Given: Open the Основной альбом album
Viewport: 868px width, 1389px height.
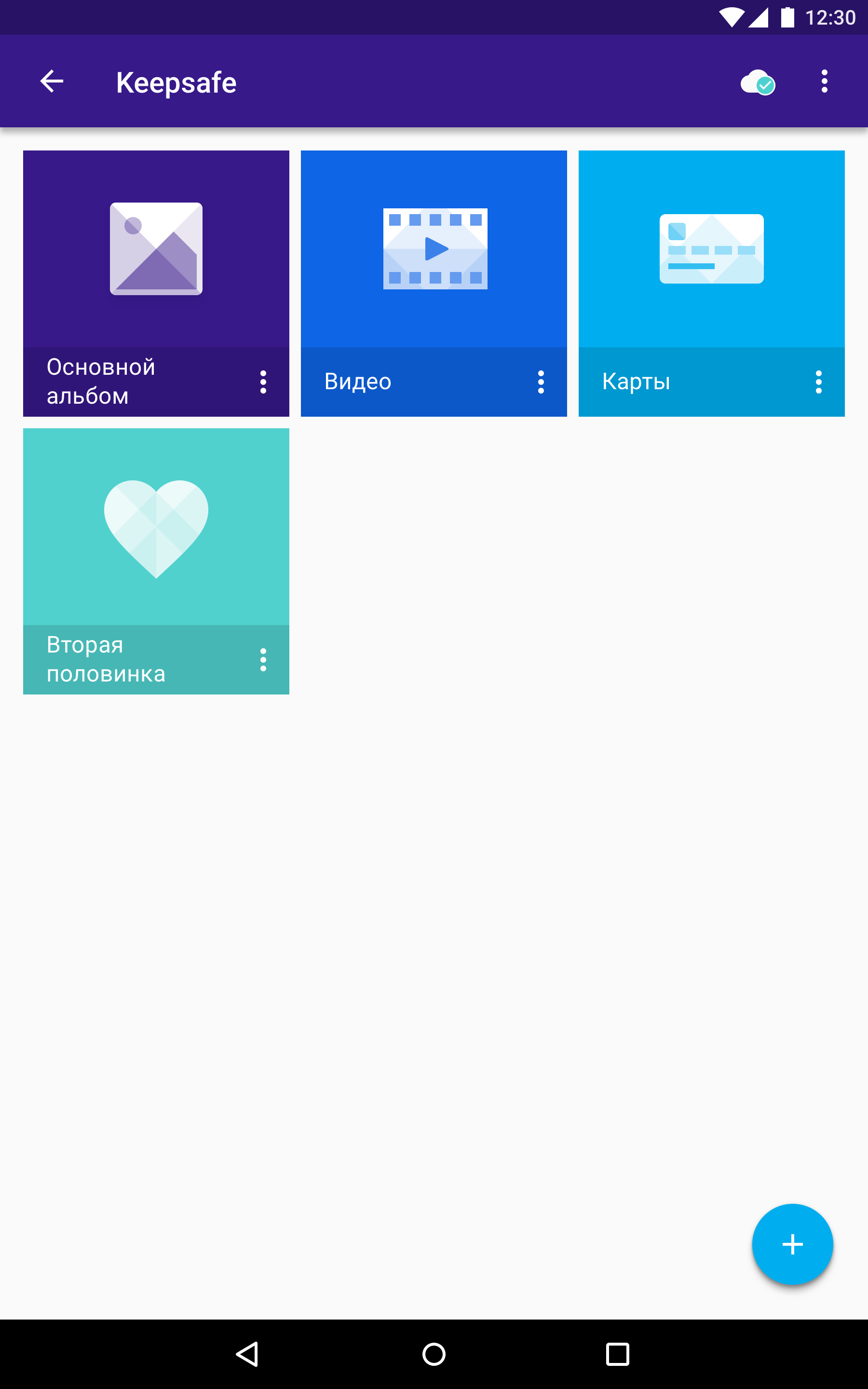Looking at the screenshot, I should [x=156, y=284].
